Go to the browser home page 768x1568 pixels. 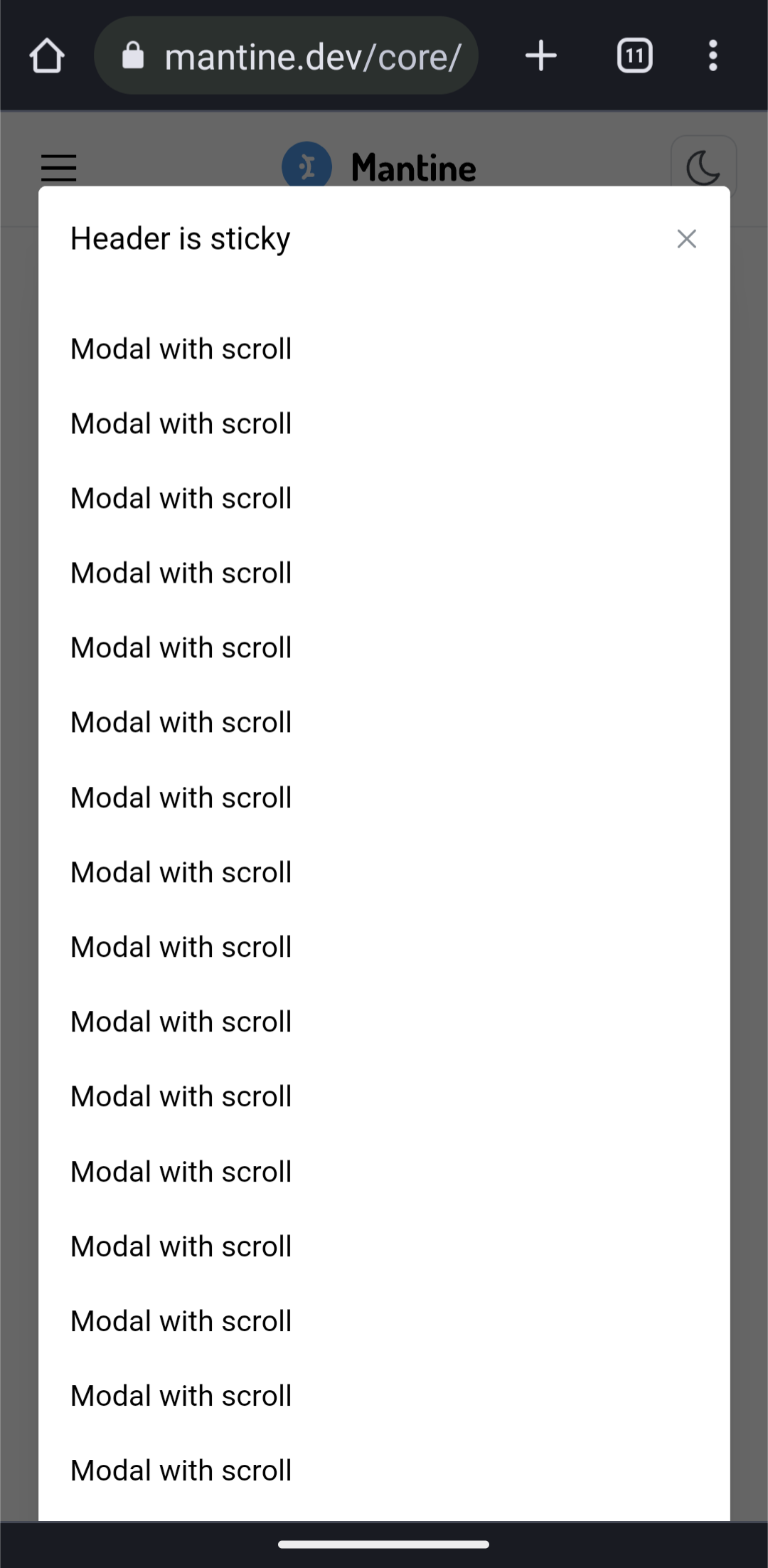pyautogui.click(x=47, y=55)
